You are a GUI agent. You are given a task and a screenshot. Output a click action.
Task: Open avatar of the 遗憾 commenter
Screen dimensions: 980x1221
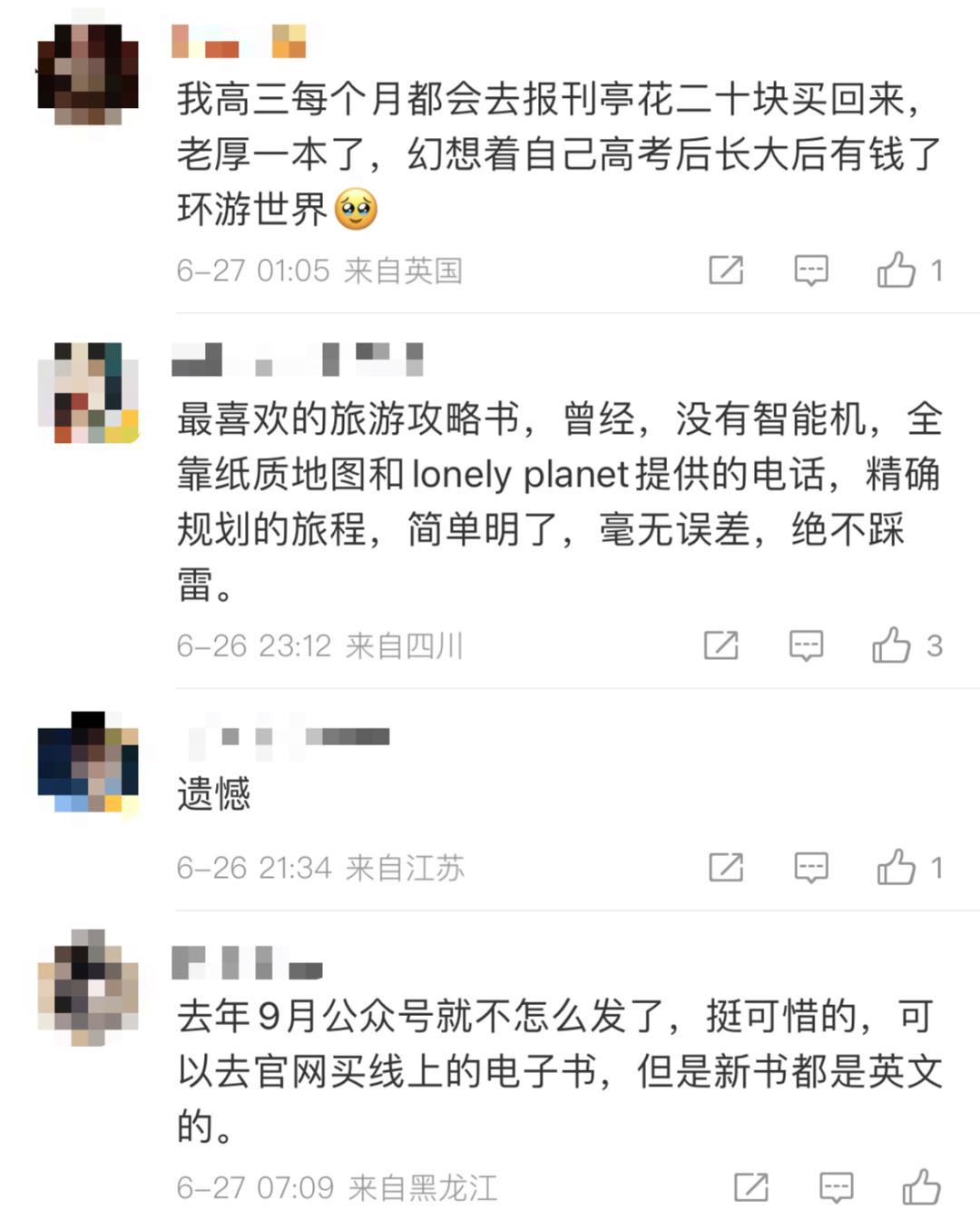(x=88, y=763)
